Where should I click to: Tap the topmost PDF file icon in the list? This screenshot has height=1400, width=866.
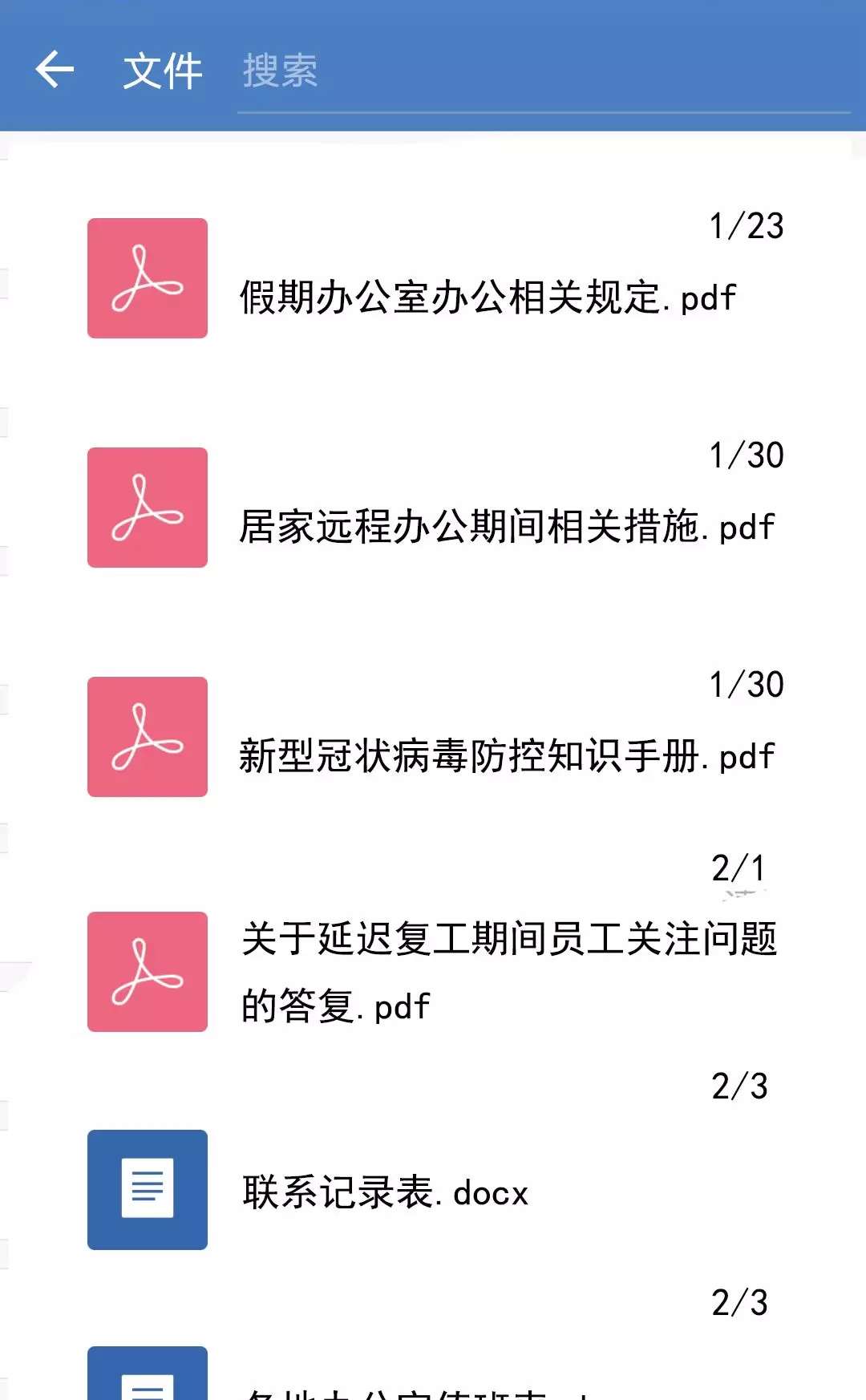click(x=147, y=277)
